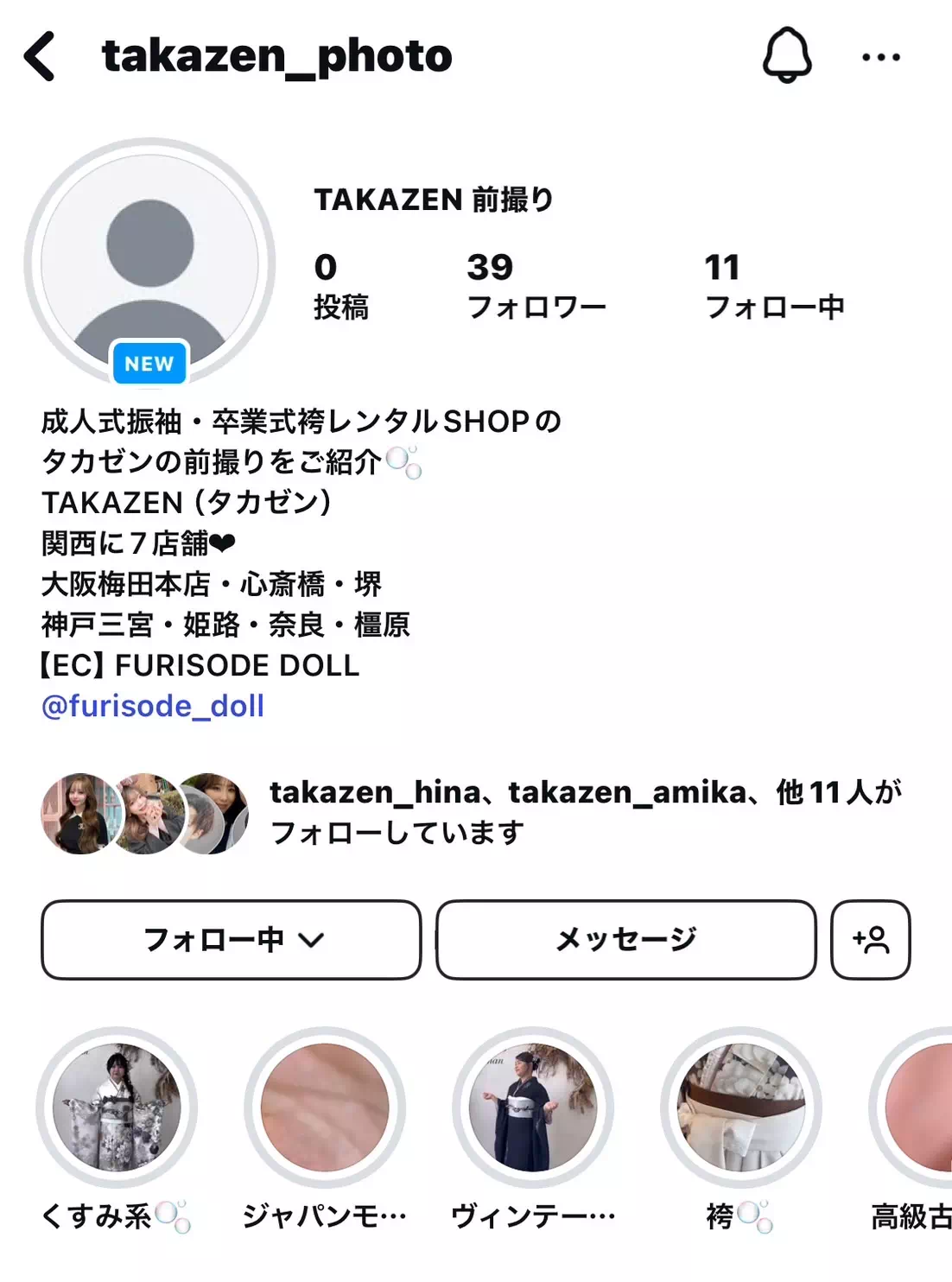Open the three-dot overflow menu
The height and width of the screenshot is (1282, 952).
880,57
